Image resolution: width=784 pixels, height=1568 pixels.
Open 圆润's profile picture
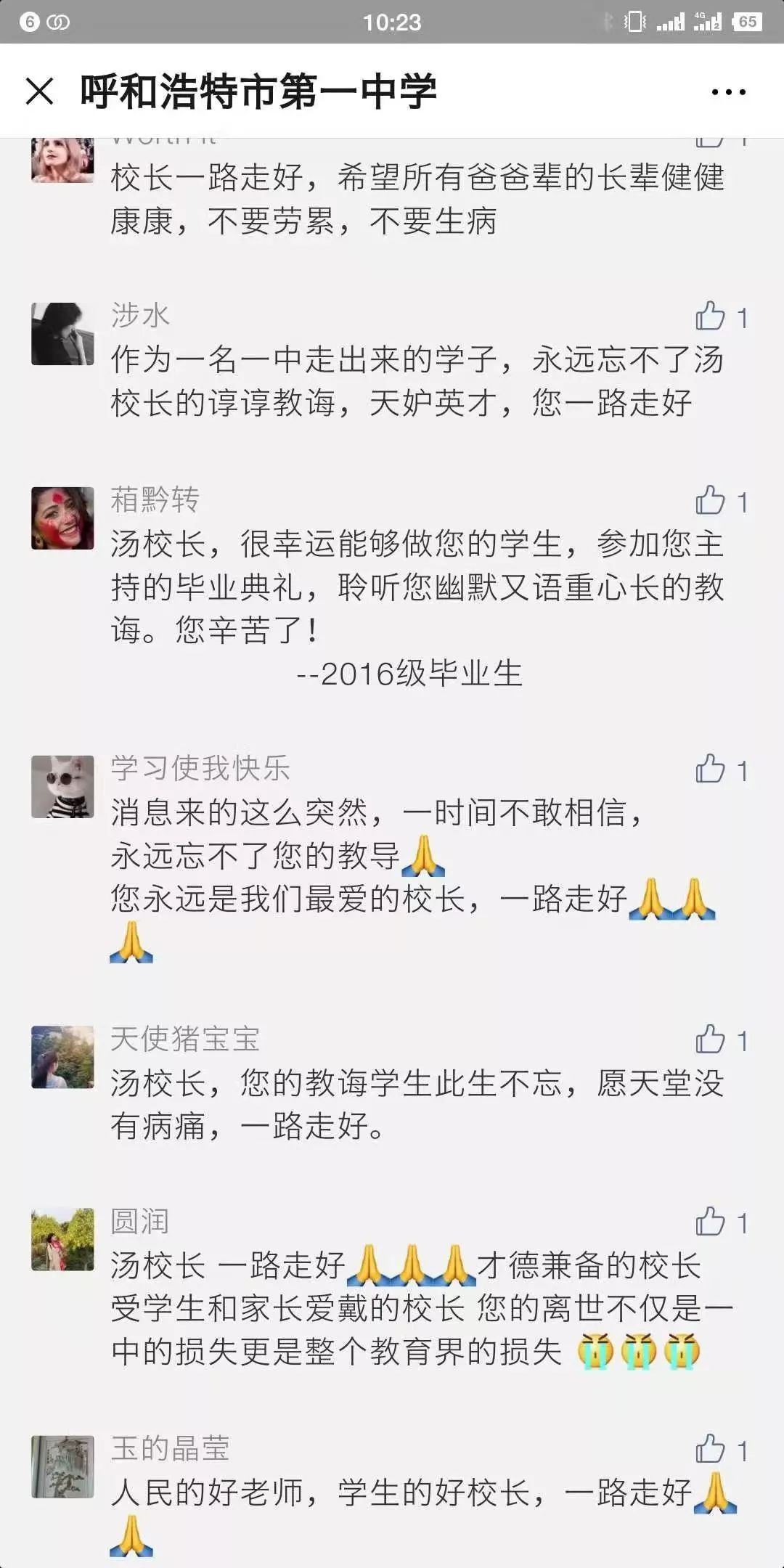(63, 1238)
